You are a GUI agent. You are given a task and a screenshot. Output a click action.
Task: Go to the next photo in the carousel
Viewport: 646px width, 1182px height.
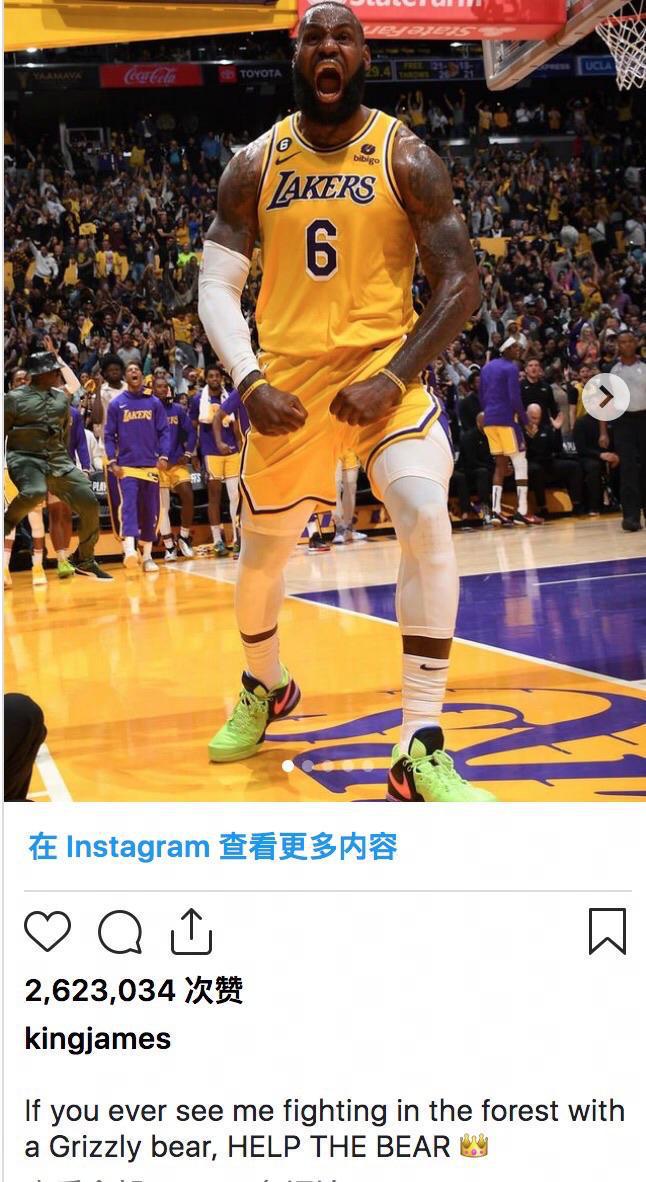coord(605,397)
